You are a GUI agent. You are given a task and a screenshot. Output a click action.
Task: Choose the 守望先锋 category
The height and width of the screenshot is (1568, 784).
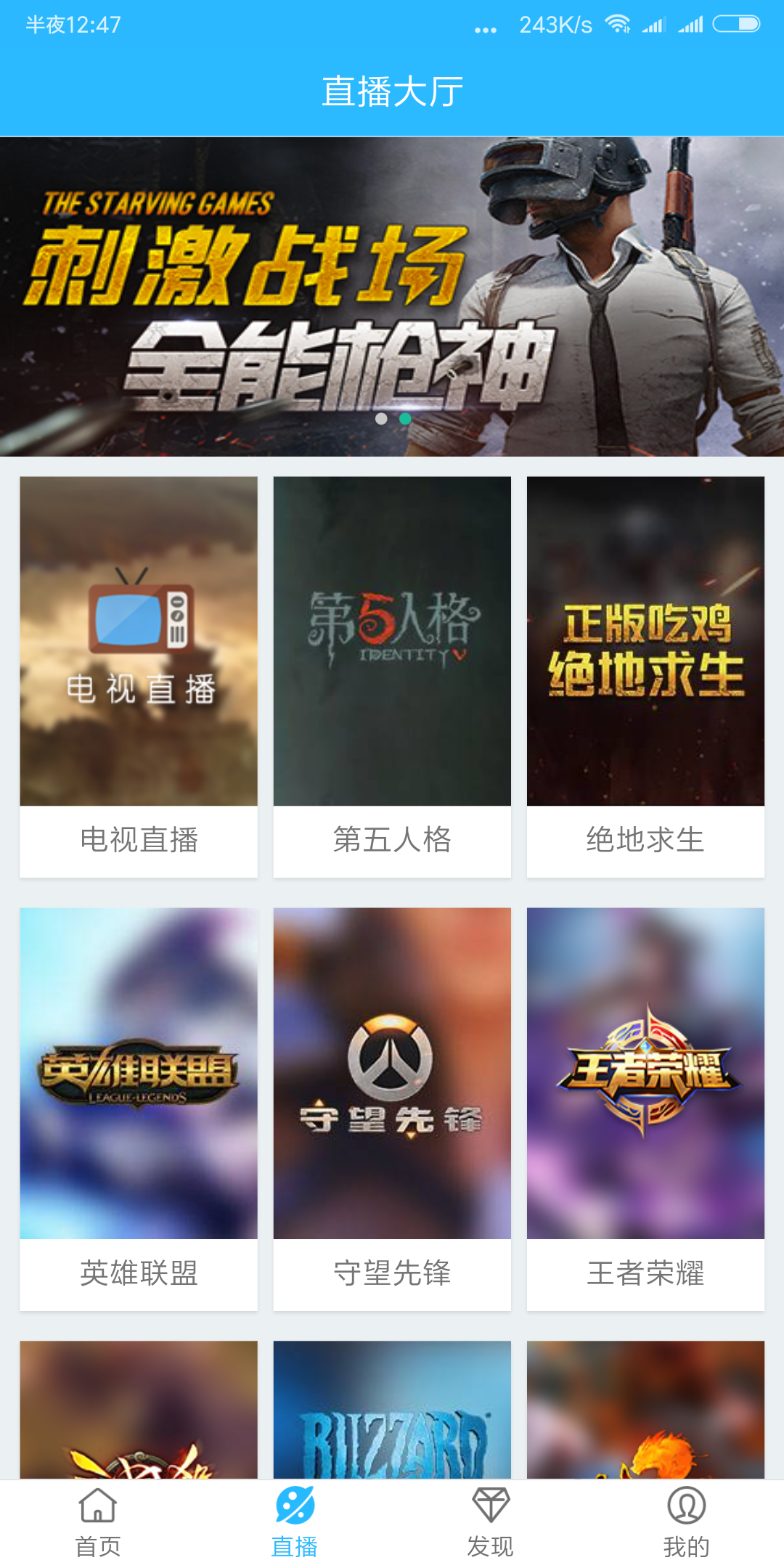392,1109
